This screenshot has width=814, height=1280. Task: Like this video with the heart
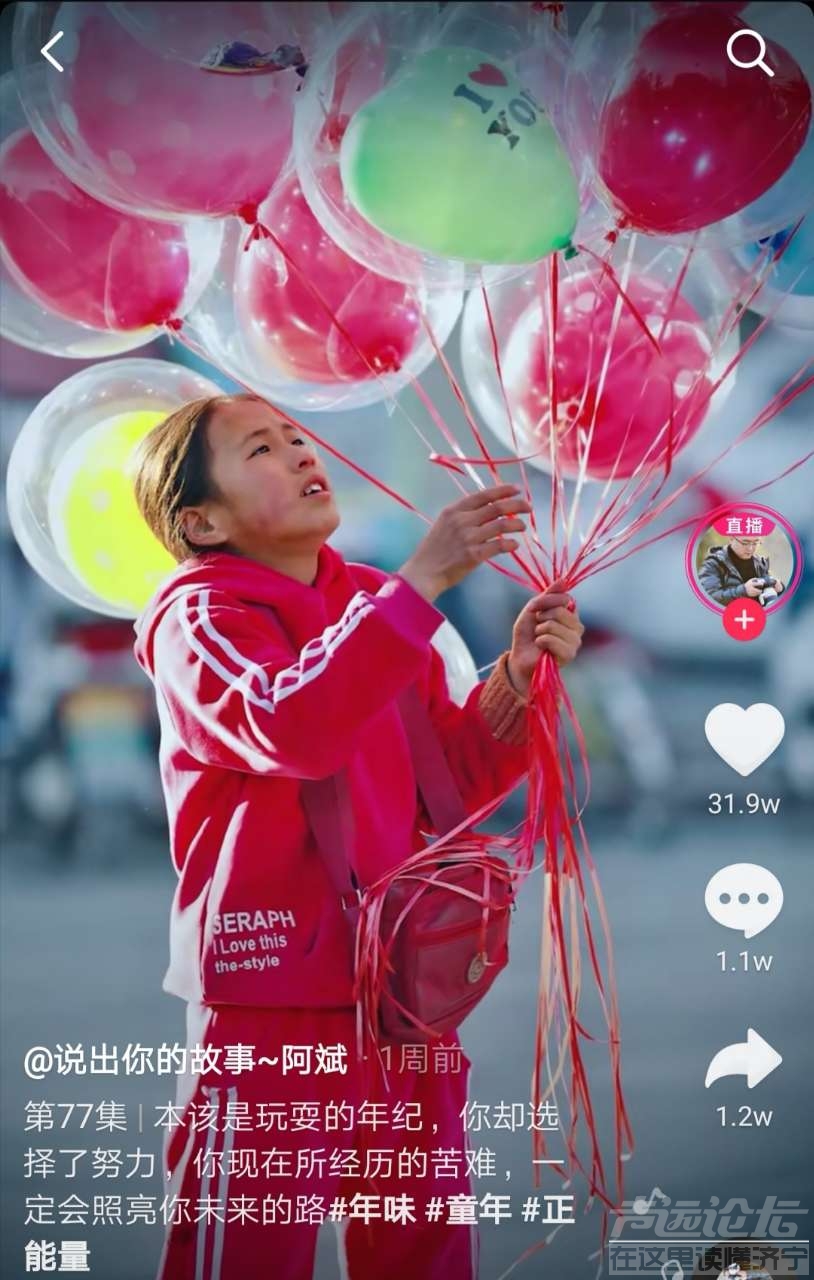744,739
